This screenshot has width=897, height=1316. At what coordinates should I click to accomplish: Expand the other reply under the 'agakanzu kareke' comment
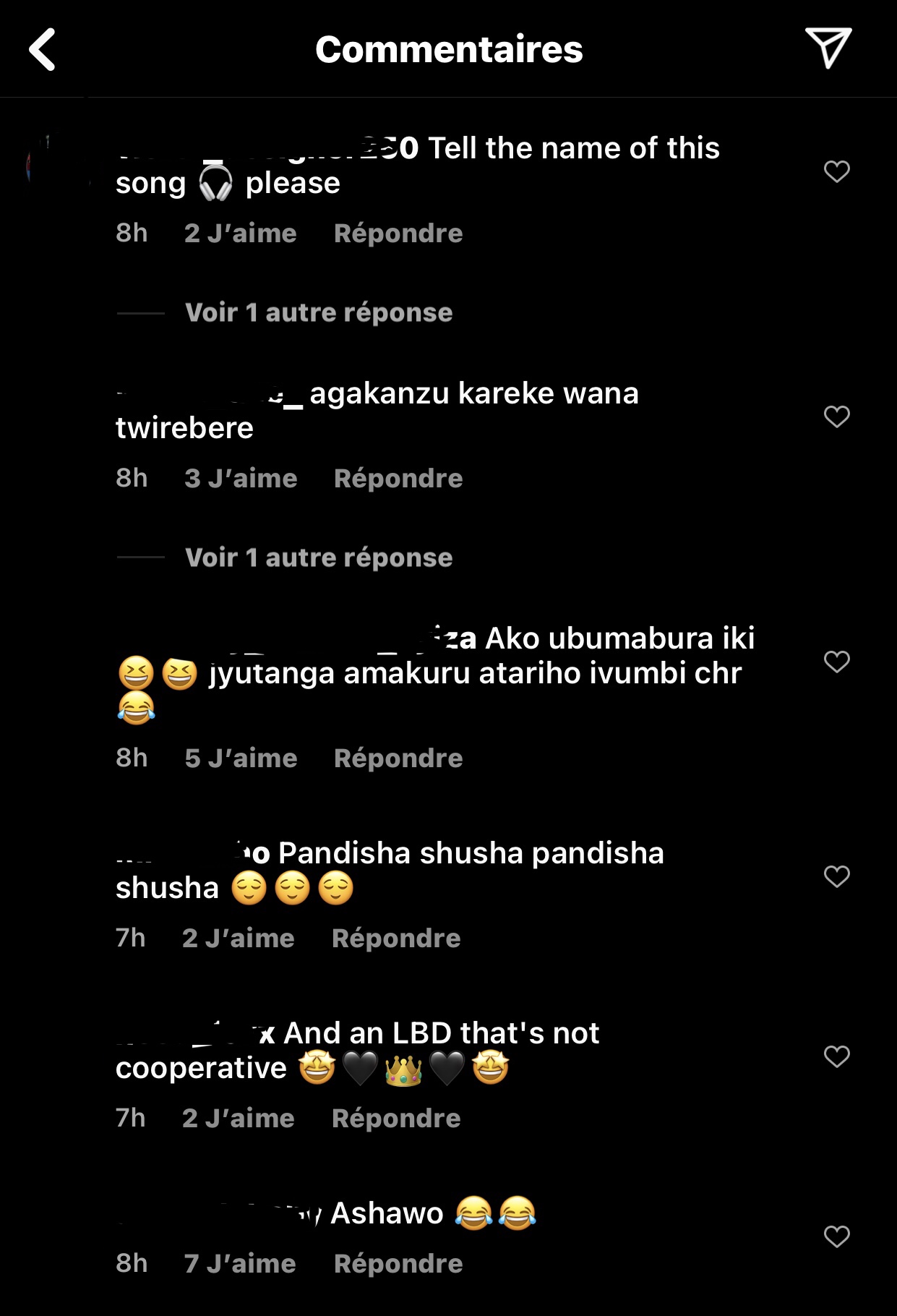tap(318, 557)
